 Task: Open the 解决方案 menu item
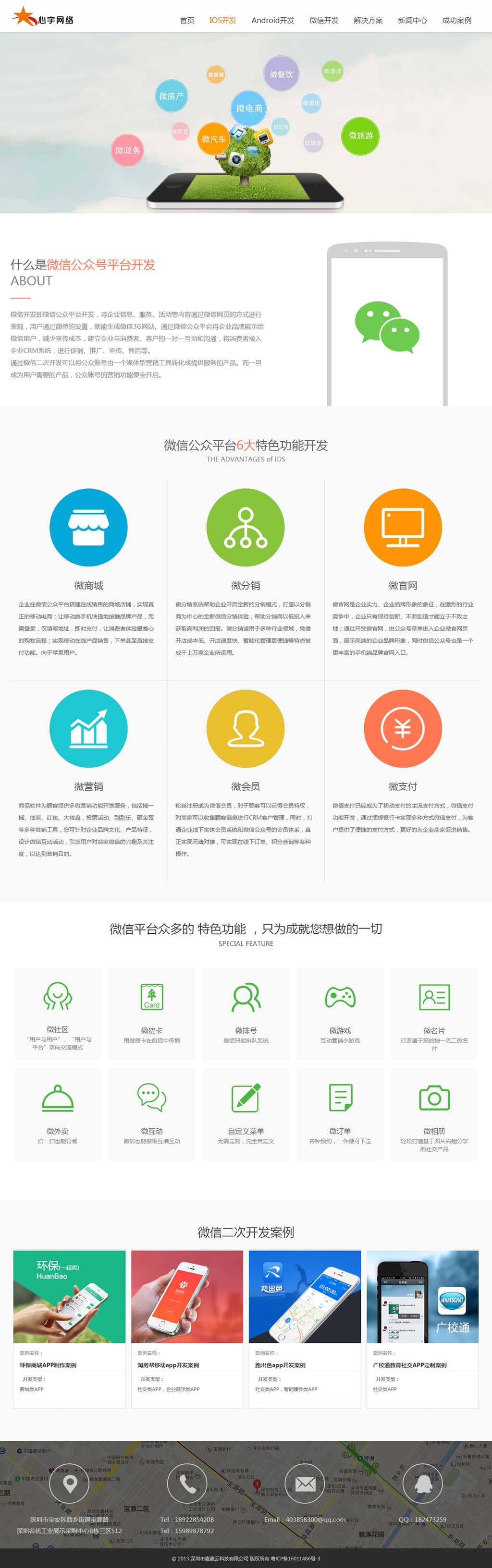(x=368, y=20)
